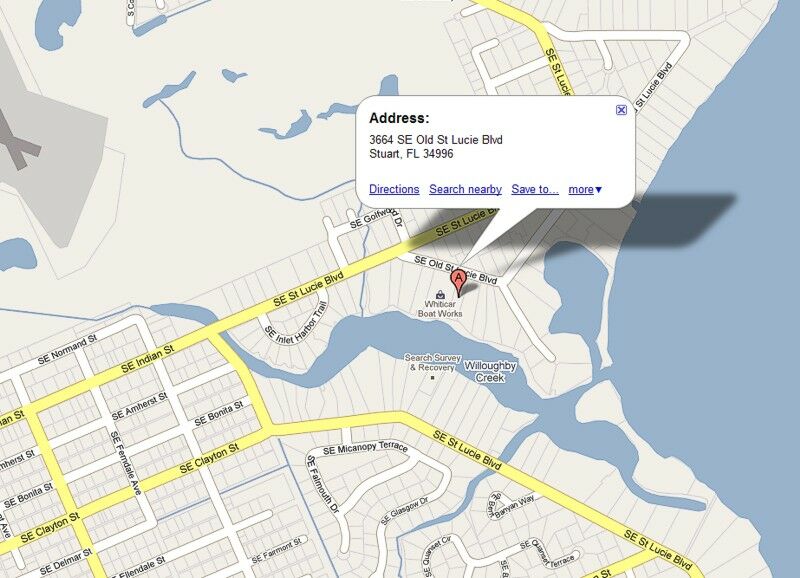Tap the red A location marker

458,279
